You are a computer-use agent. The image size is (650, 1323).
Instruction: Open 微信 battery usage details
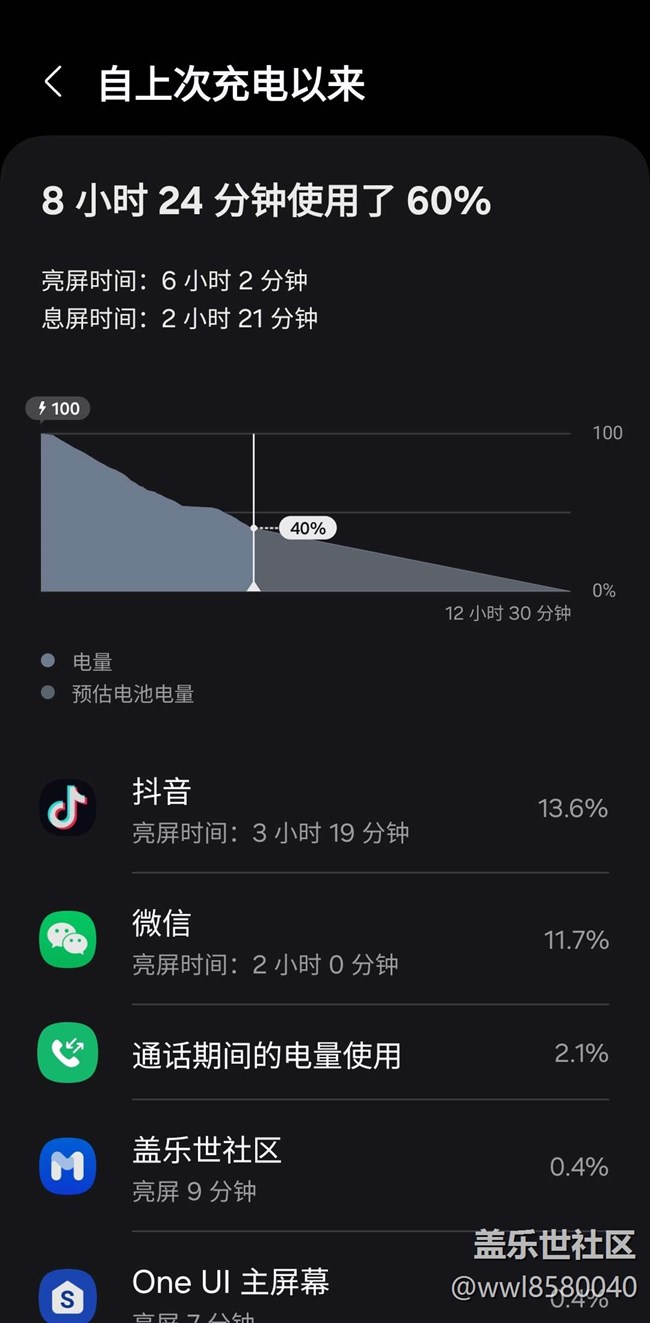(324, 939)
